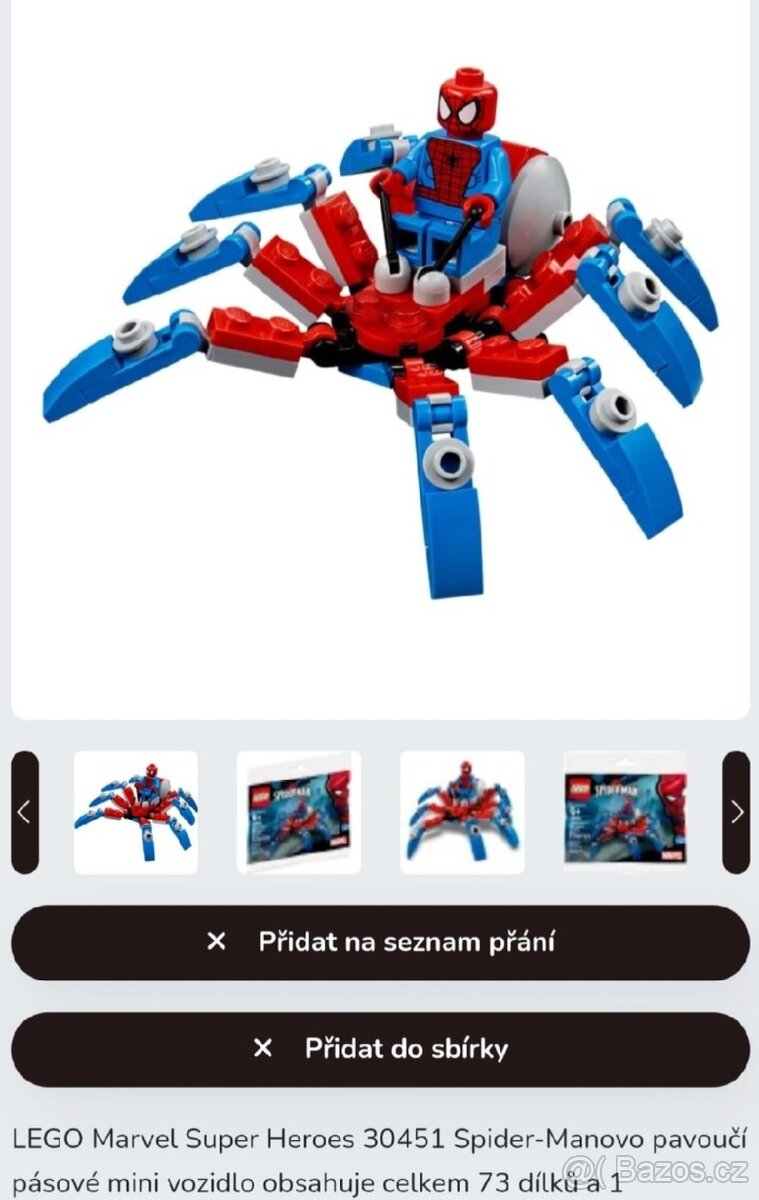This screenshot has width=759, height=1200.
Task: Click Přidat na seznam přání
Action: pos(410,940)
